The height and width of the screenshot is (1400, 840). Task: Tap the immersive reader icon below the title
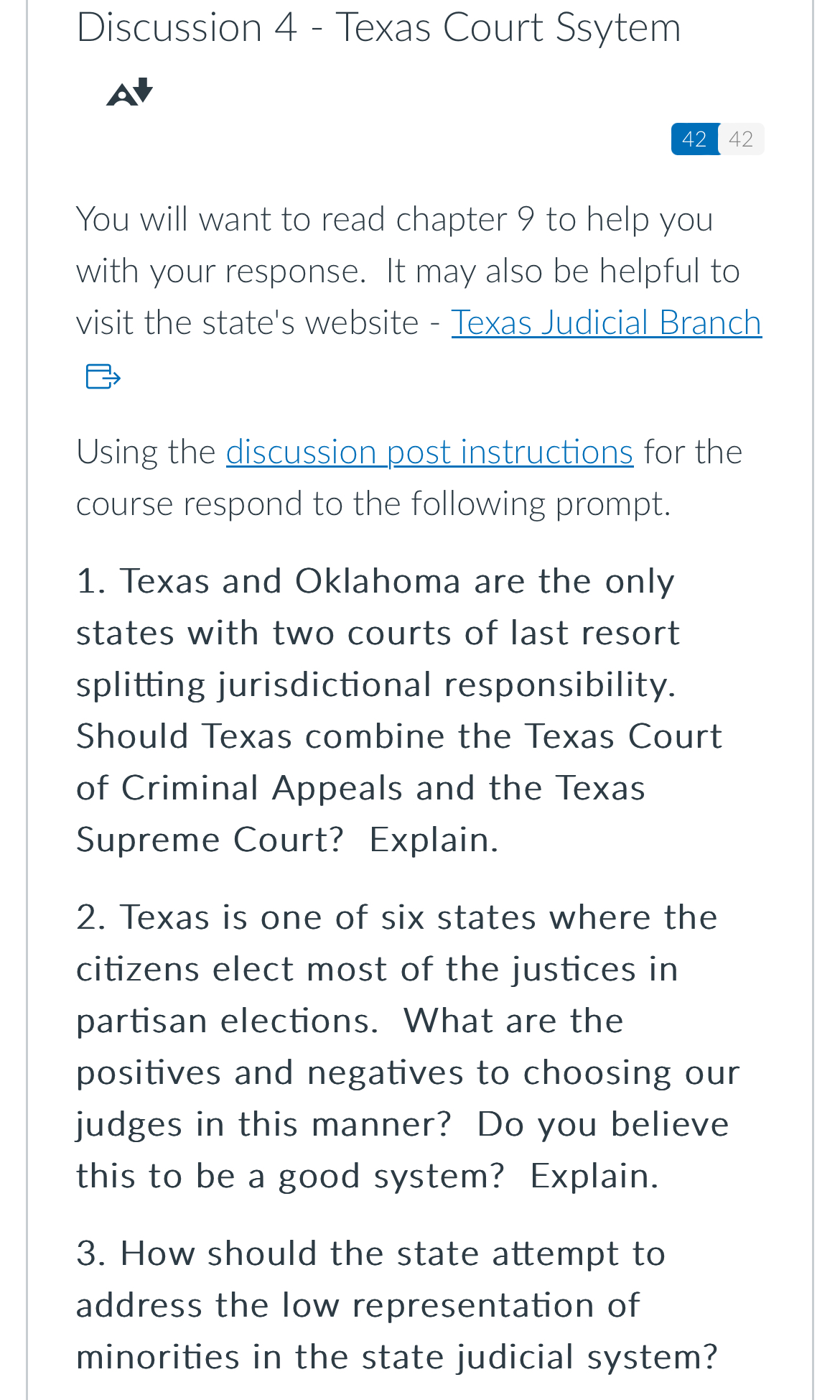point(130,93)
